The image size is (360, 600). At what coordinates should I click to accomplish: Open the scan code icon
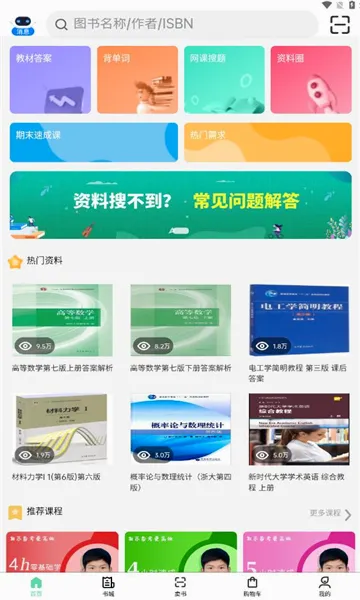(x=340, y=24)
